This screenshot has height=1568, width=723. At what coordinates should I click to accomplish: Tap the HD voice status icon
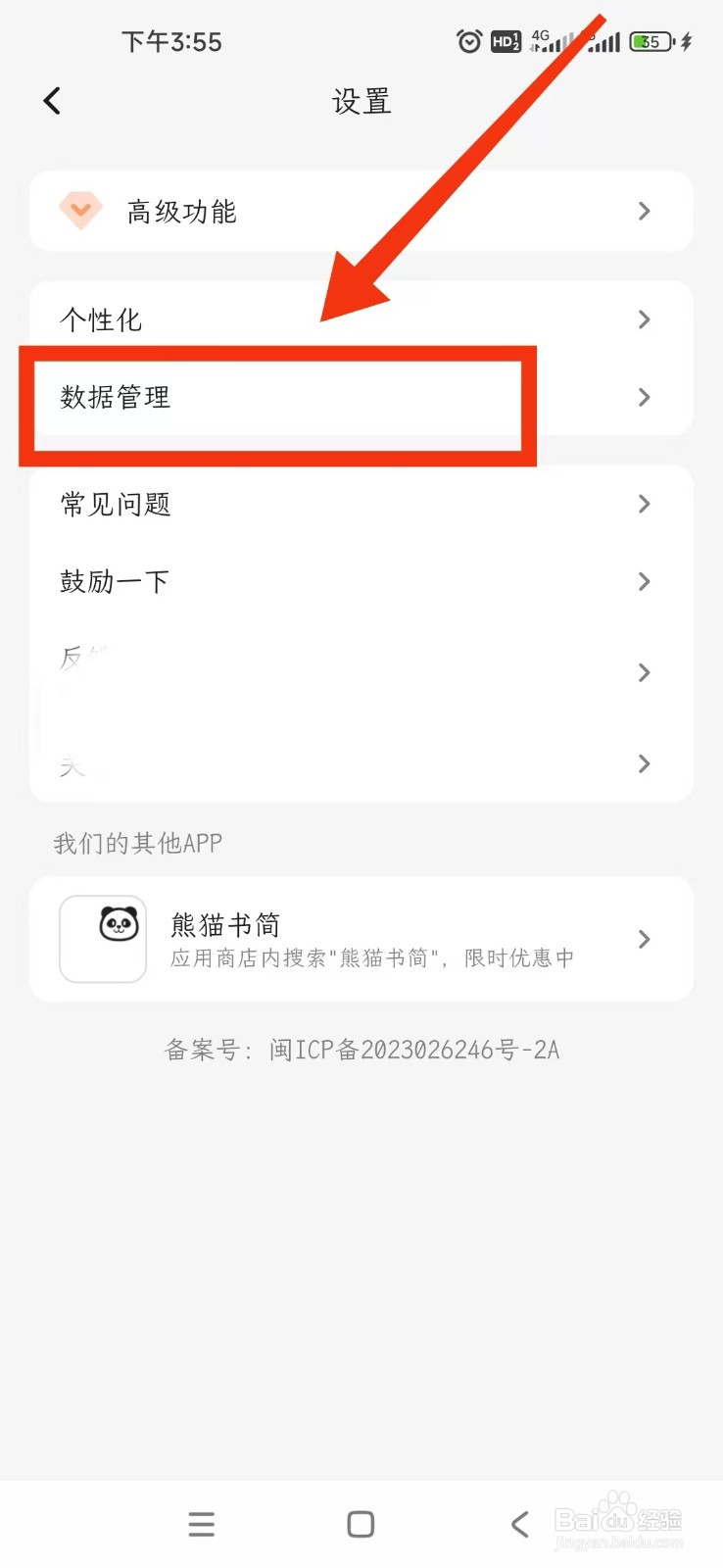pos(506,41)
